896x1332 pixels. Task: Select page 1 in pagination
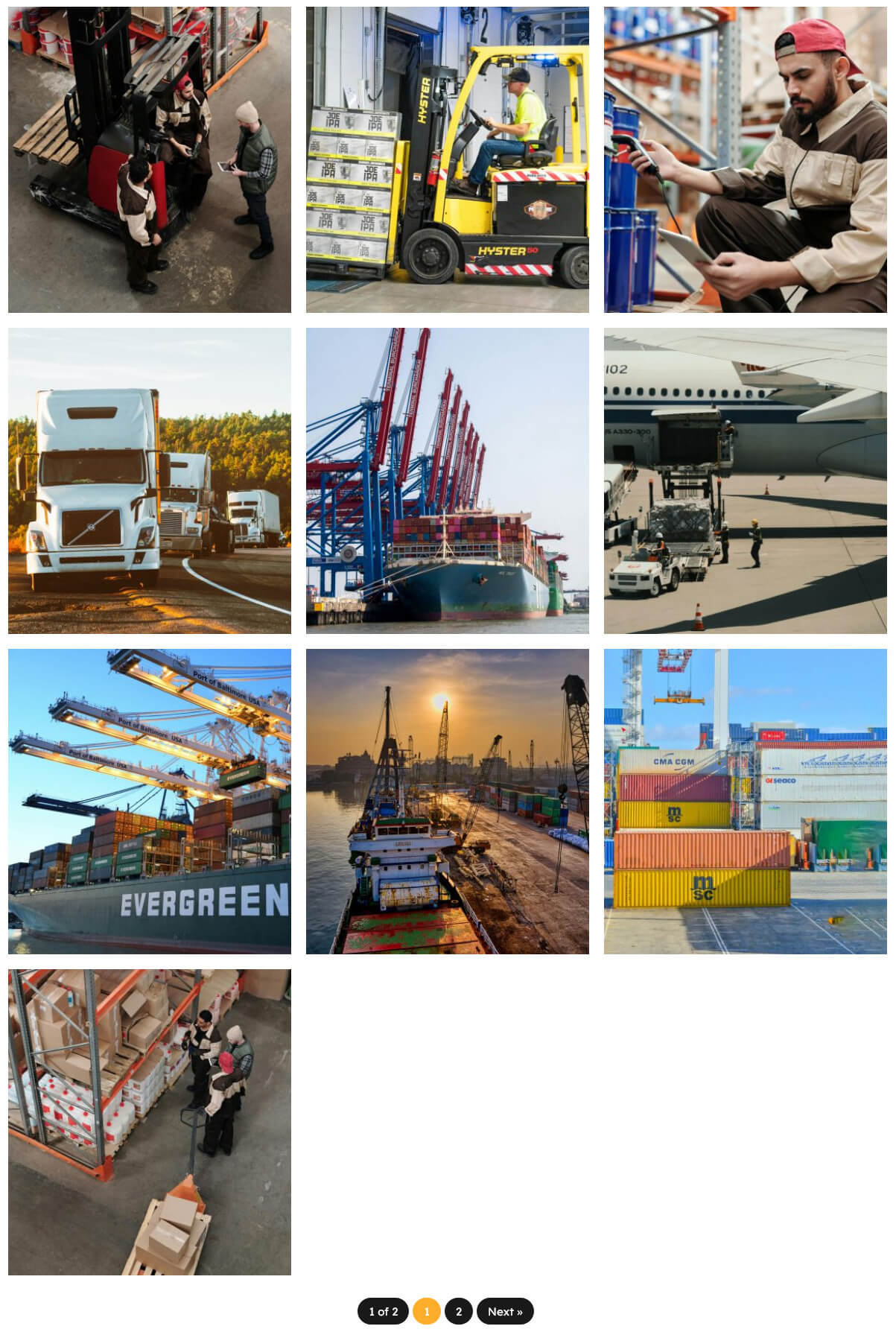click(426, 1311)
